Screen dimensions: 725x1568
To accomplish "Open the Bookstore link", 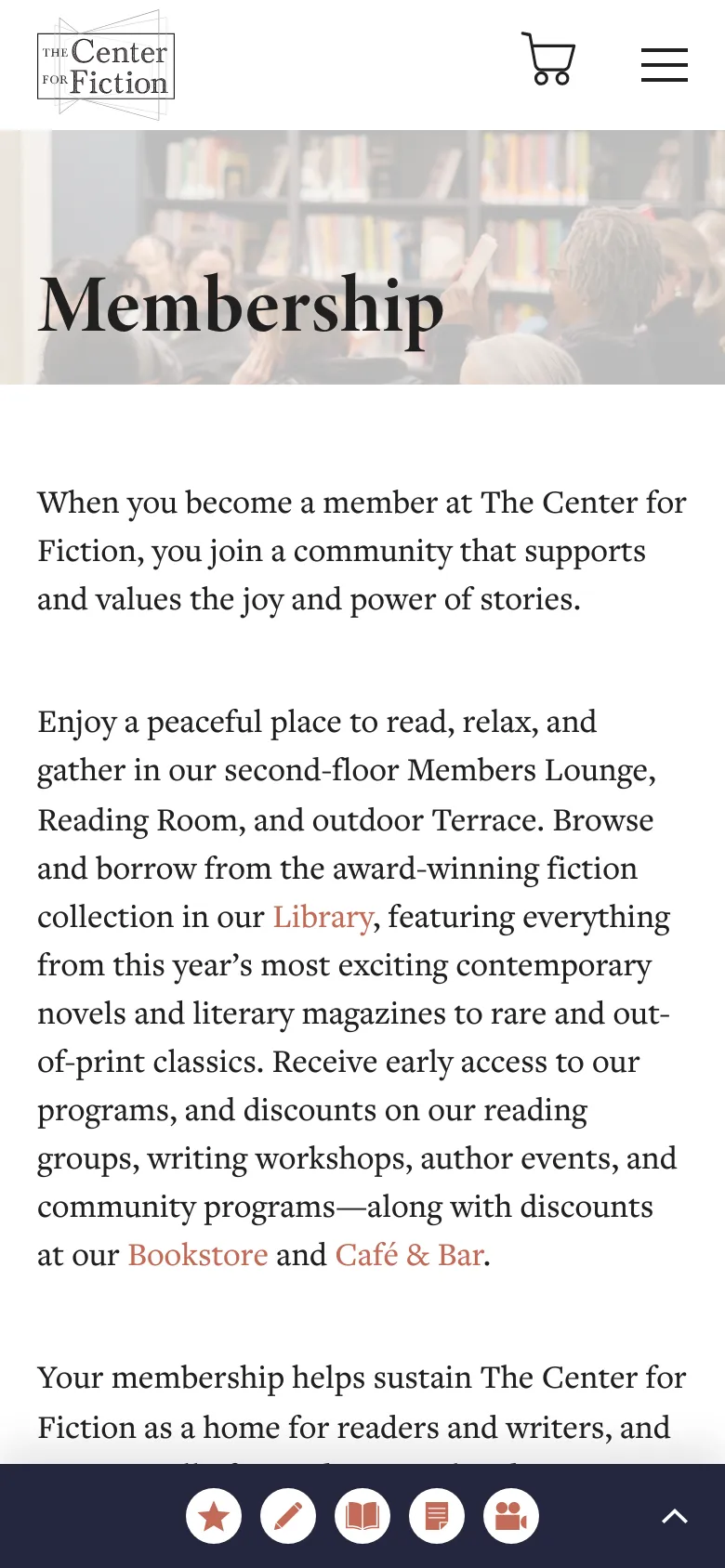I will pyautogui.click(x=198, y=1255).
